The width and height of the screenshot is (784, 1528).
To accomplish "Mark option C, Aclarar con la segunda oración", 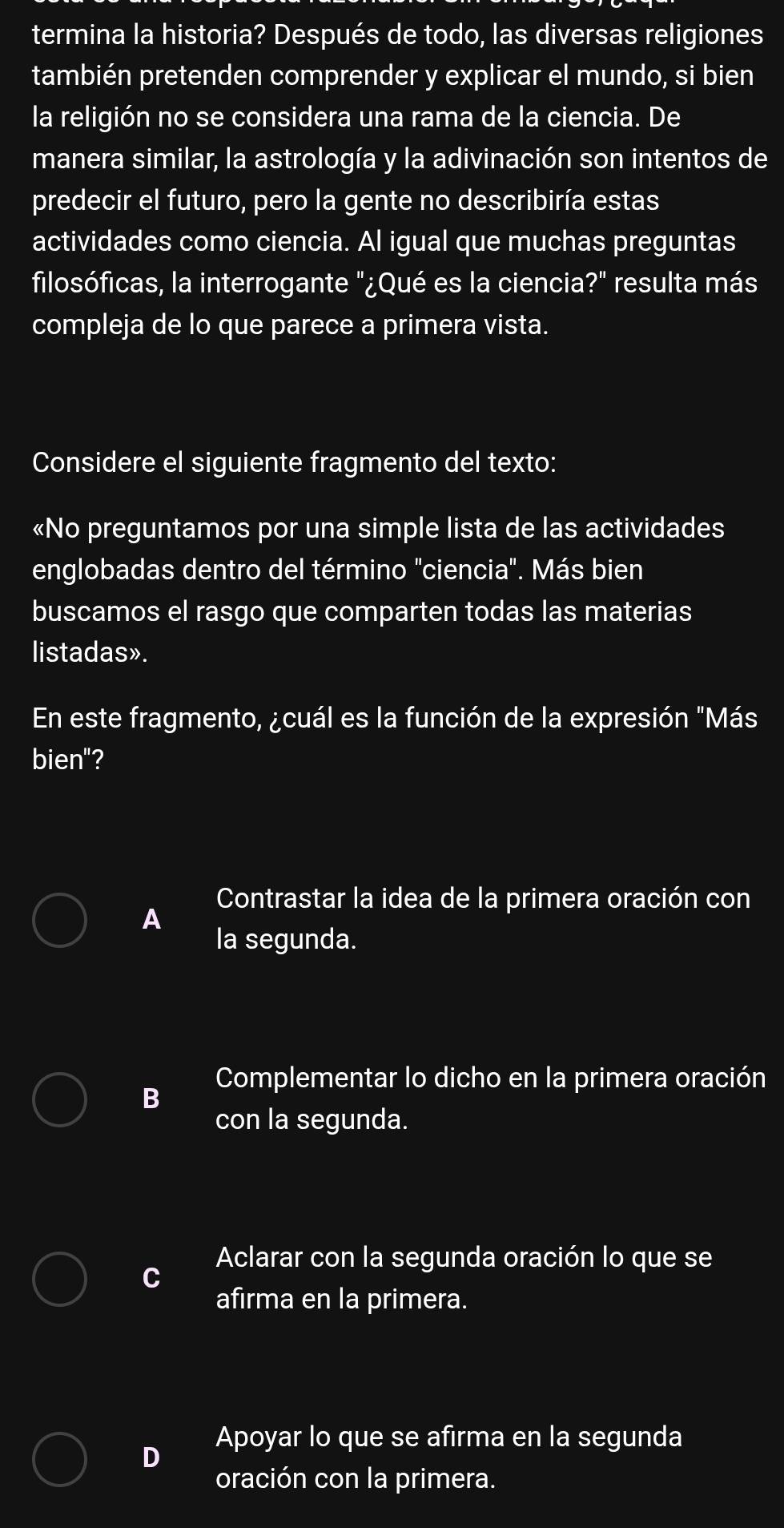I will click(60, 1279).
